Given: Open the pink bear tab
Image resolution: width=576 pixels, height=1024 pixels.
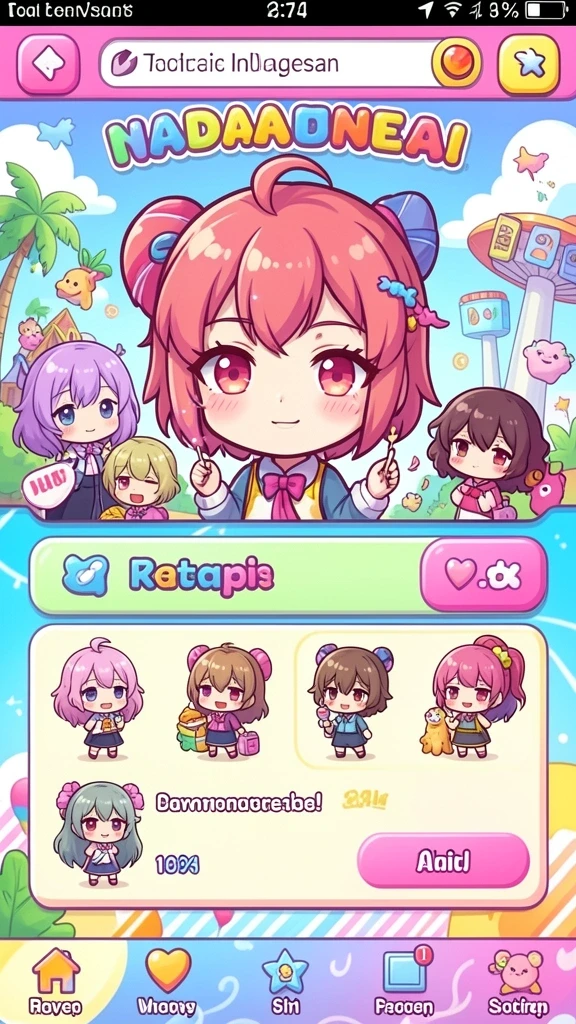Looking at the screenshot, I should 519,982.
